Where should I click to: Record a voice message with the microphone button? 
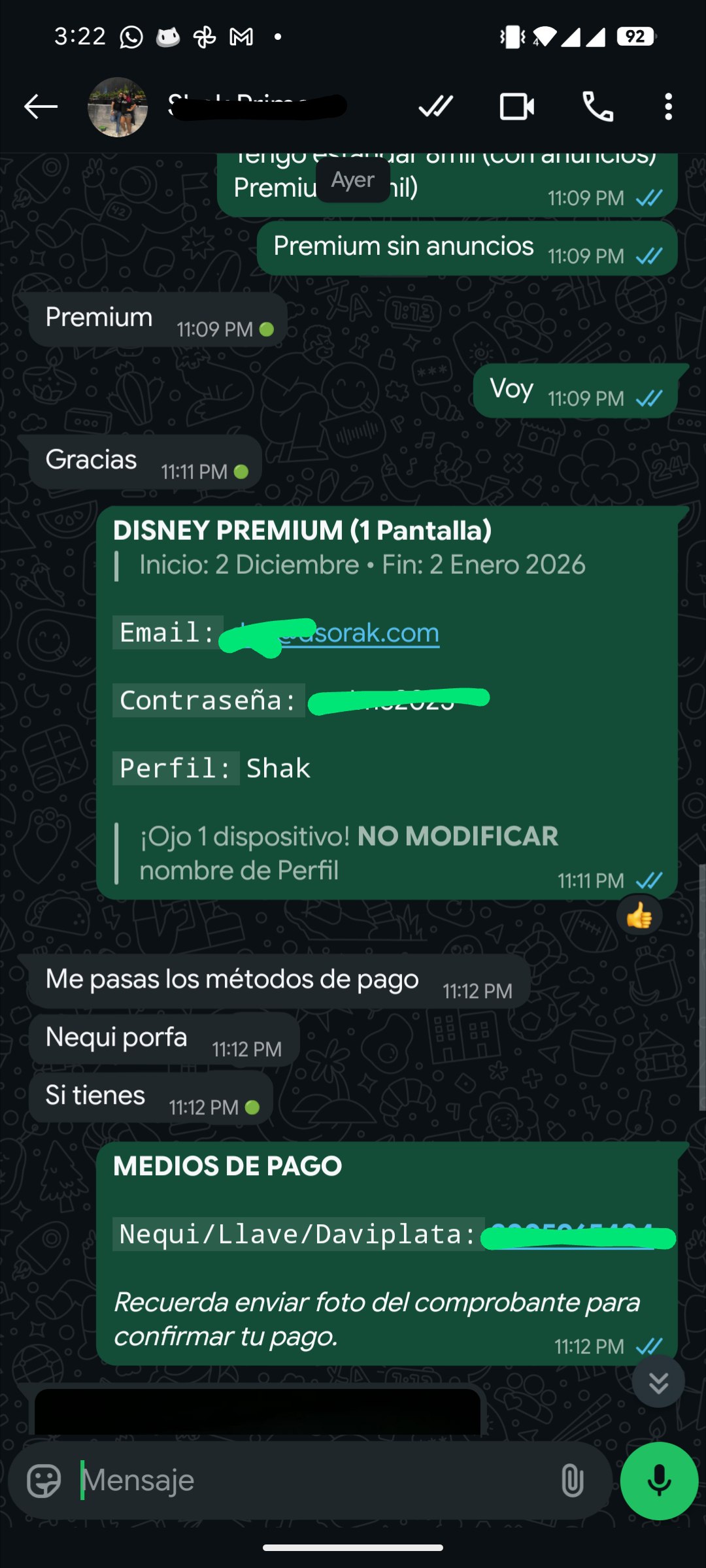(658, 1480)
